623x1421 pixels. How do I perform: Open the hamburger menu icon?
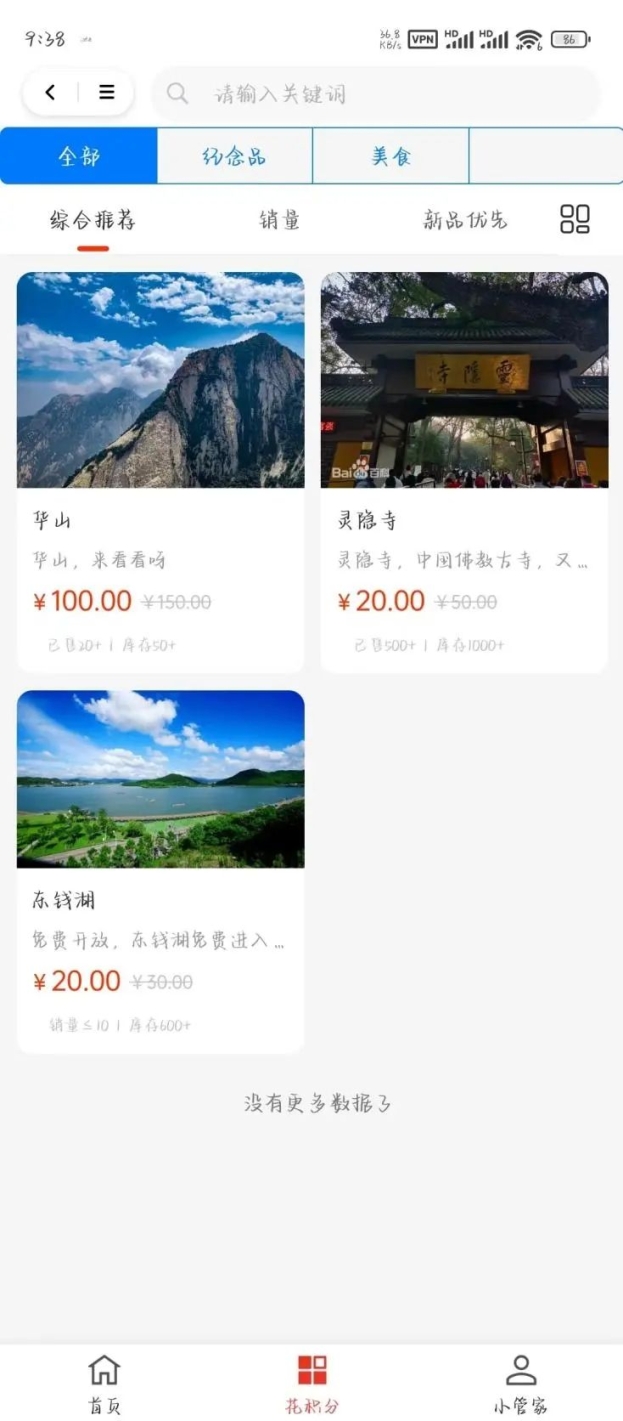[x=106, y=93]
